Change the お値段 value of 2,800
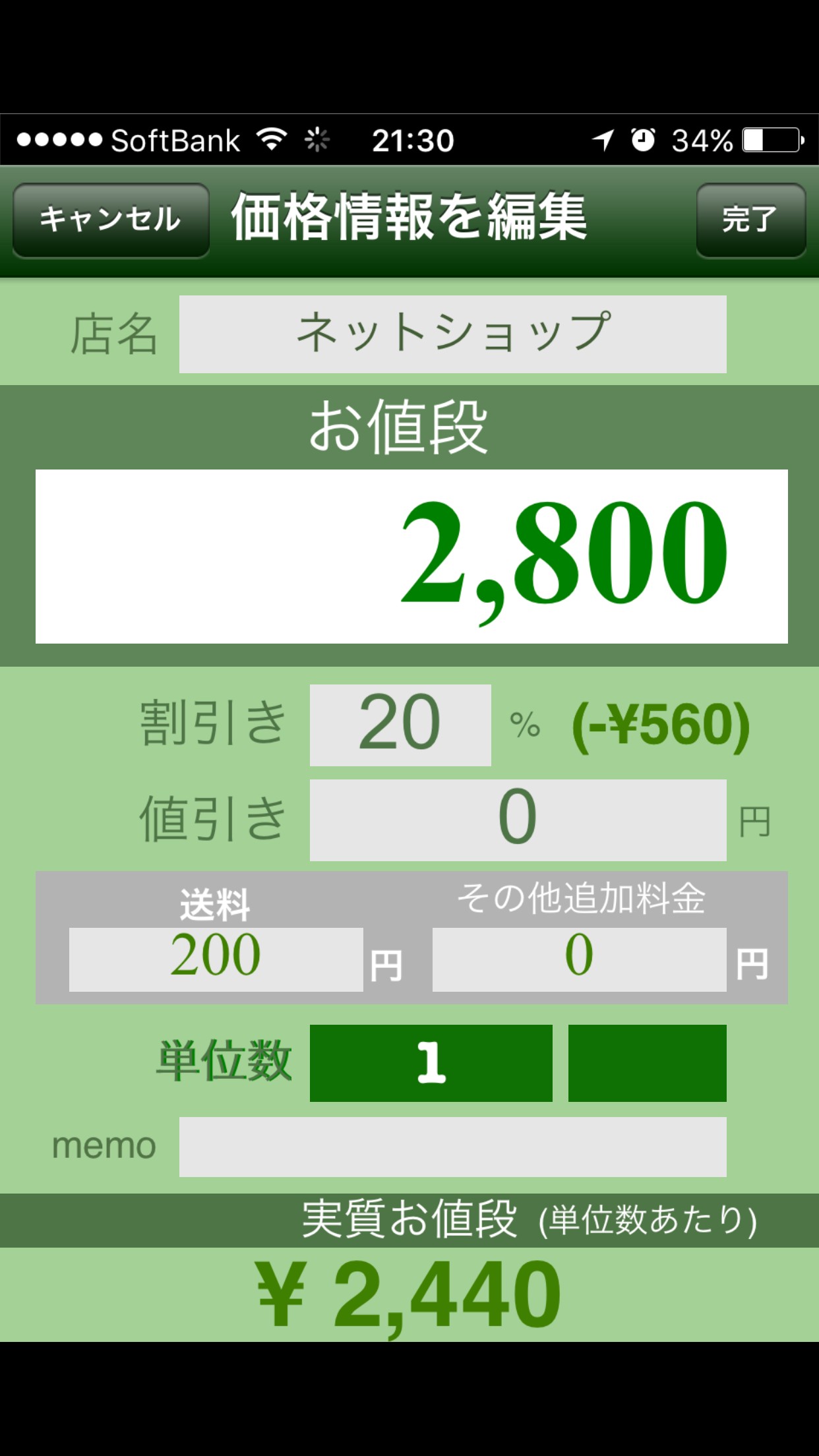Viewport: 819px width, 1456px height. point(411,557)
